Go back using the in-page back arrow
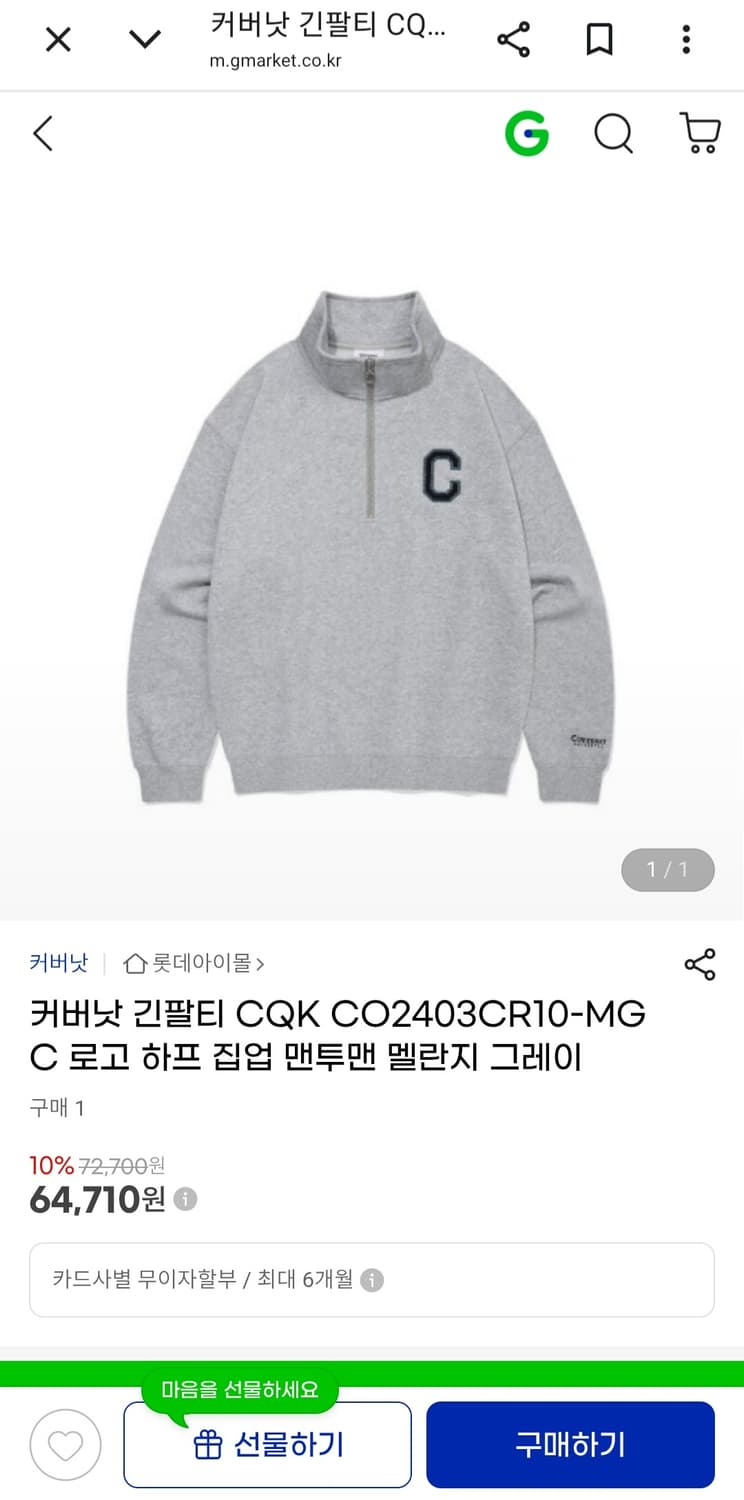The width and height of the screenshot is (744, 1500). point(42,132)
